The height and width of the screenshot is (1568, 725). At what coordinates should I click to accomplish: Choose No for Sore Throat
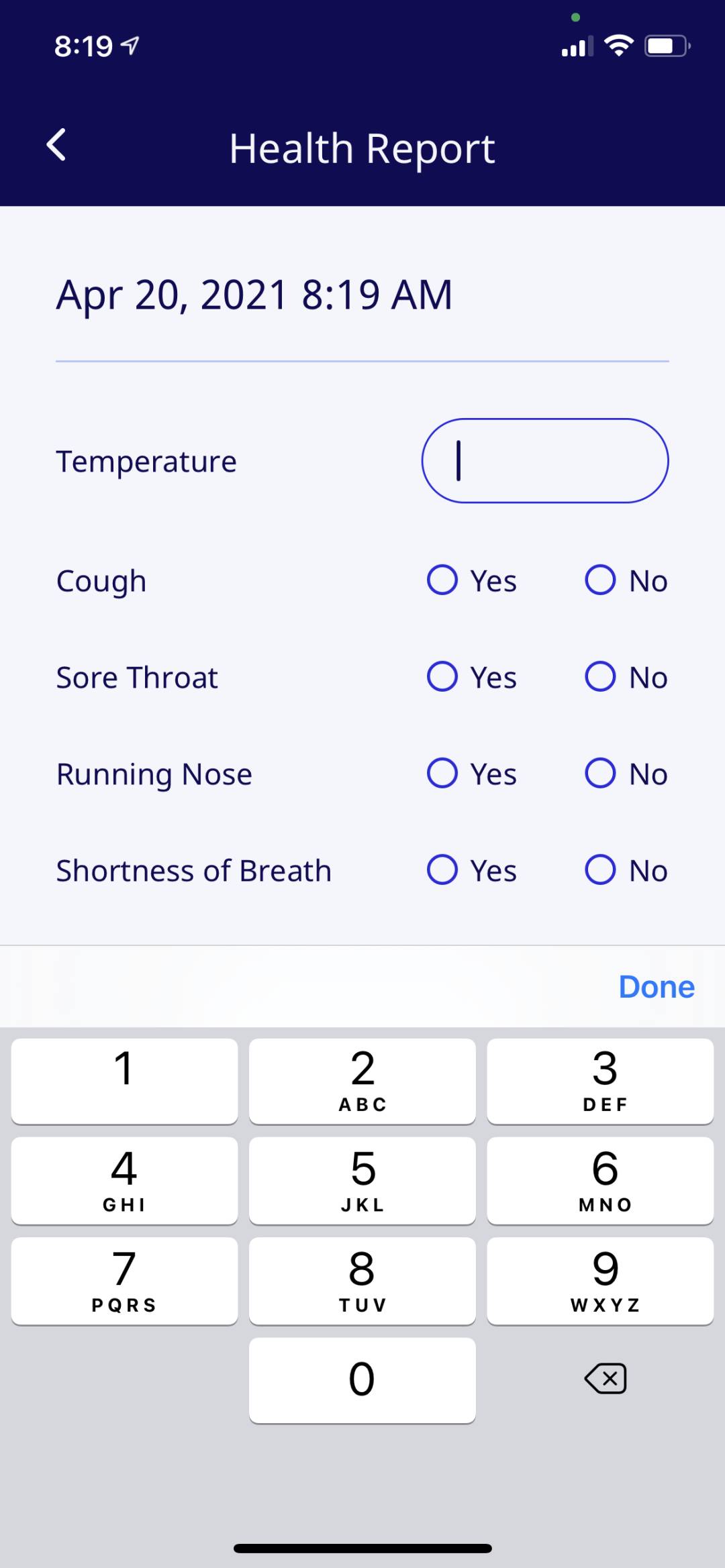[x=600, y=677]
